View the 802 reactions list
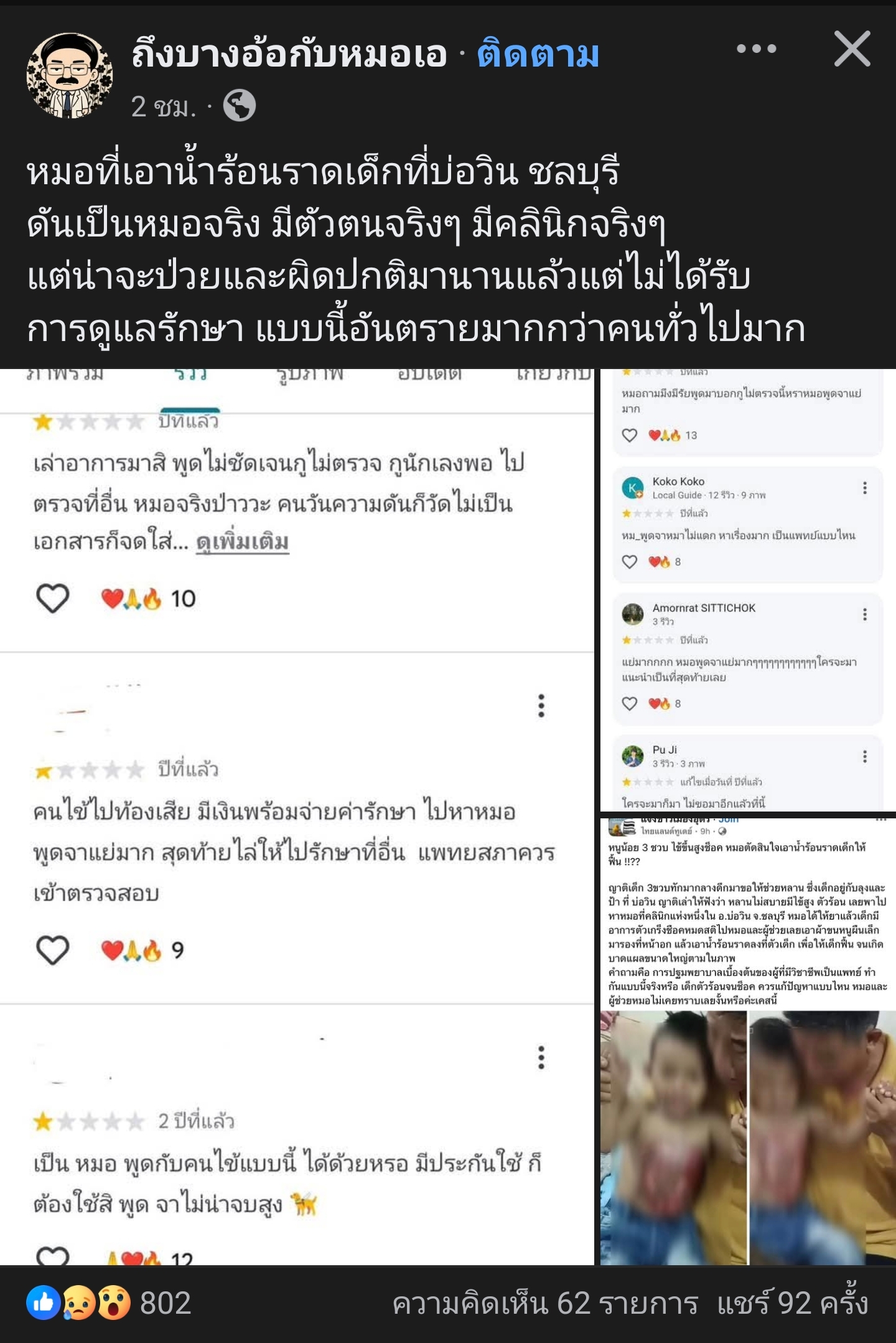This screenshot has height=1343, width=896. click(x=110, y=1303)
